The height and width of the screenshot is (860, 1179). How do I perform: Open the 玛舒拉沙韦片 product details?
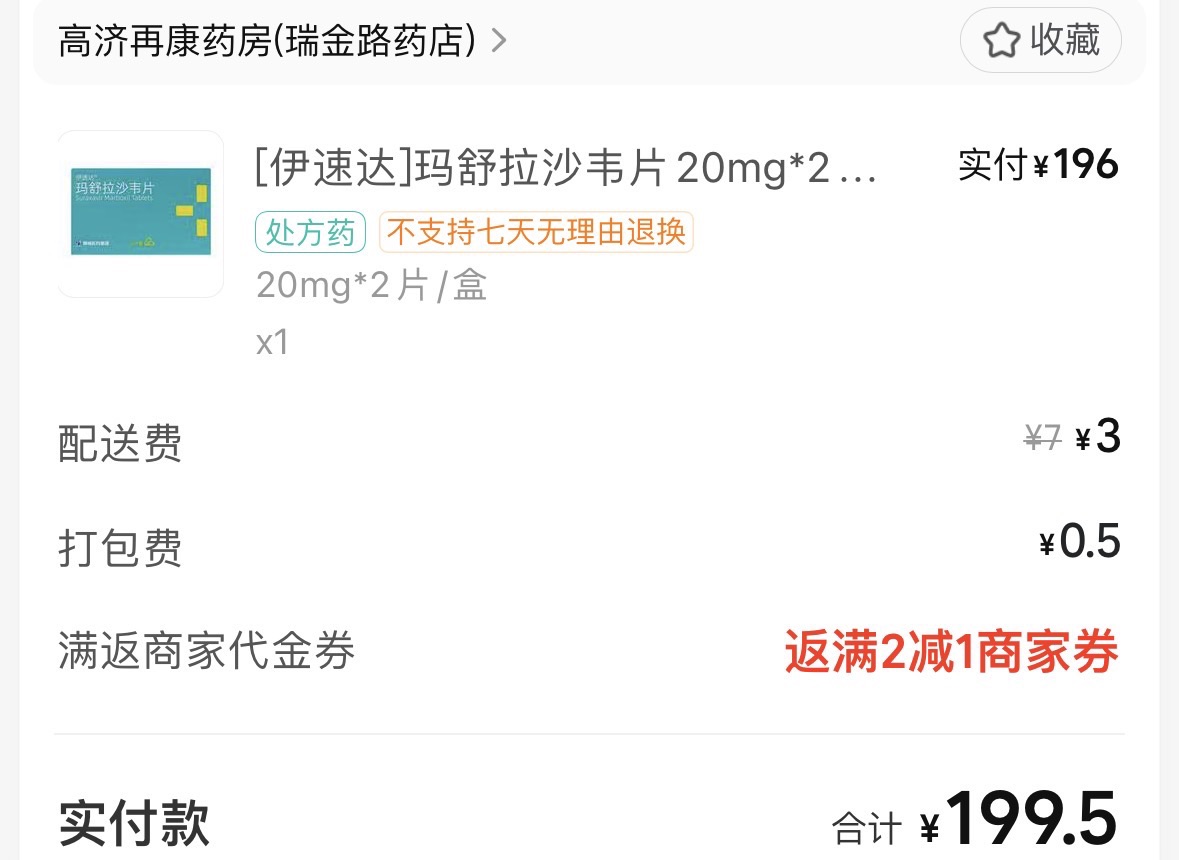pyautogui.click(x=565, y=169)
